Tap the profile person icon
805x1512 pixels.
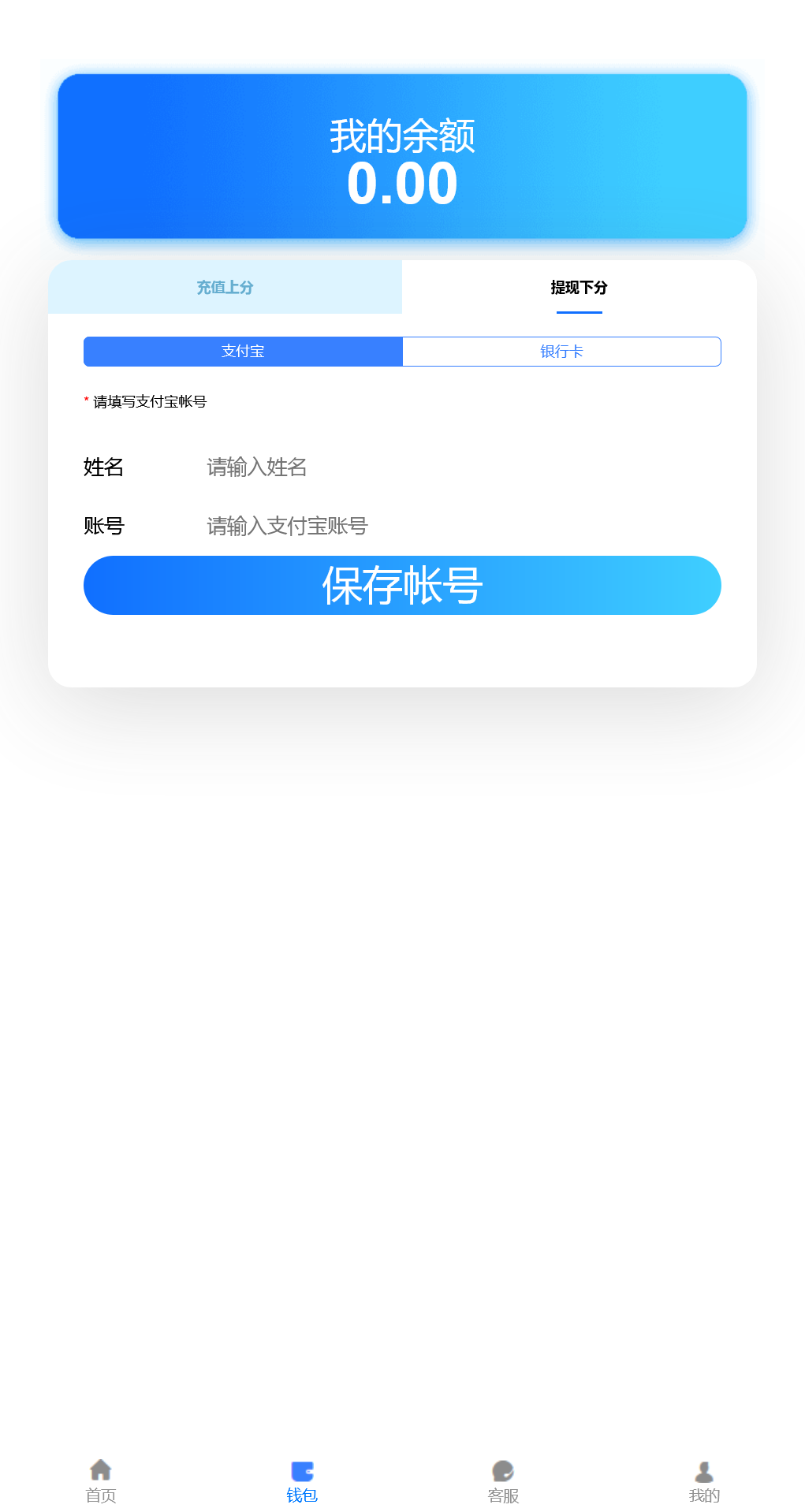704,1469
